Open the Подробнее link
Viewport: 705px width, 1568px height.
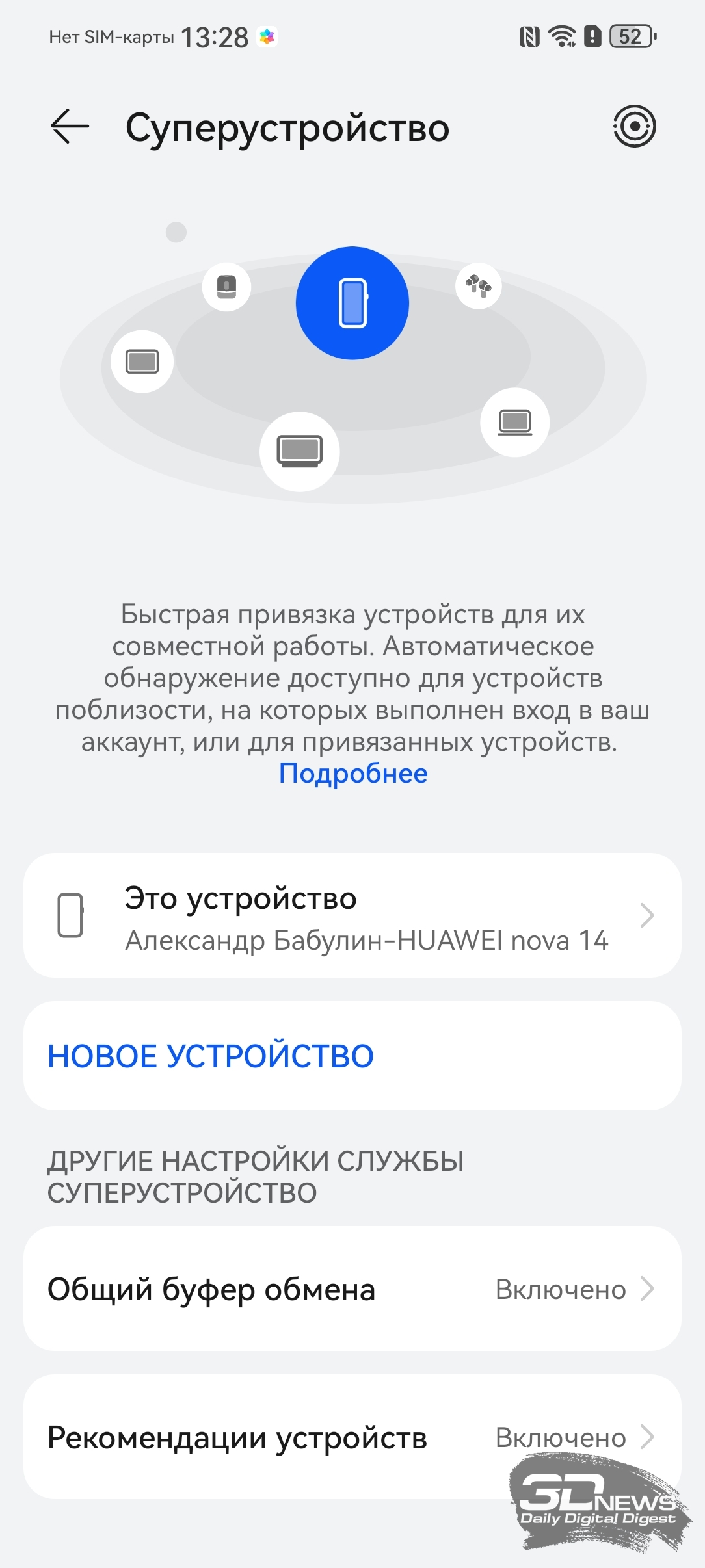point(353,774)
